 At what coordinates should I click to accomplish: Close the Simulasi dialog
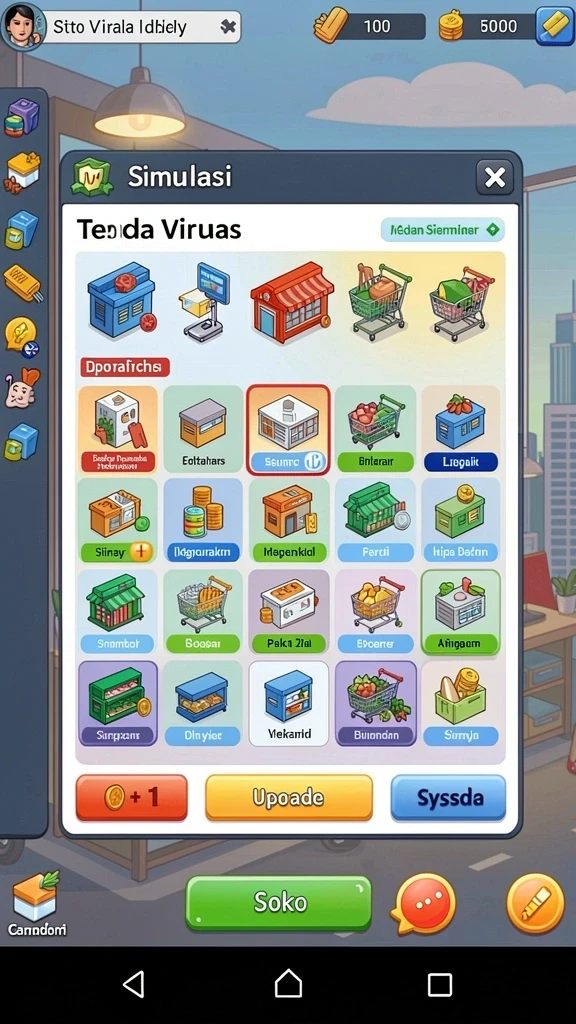point(494,177)
